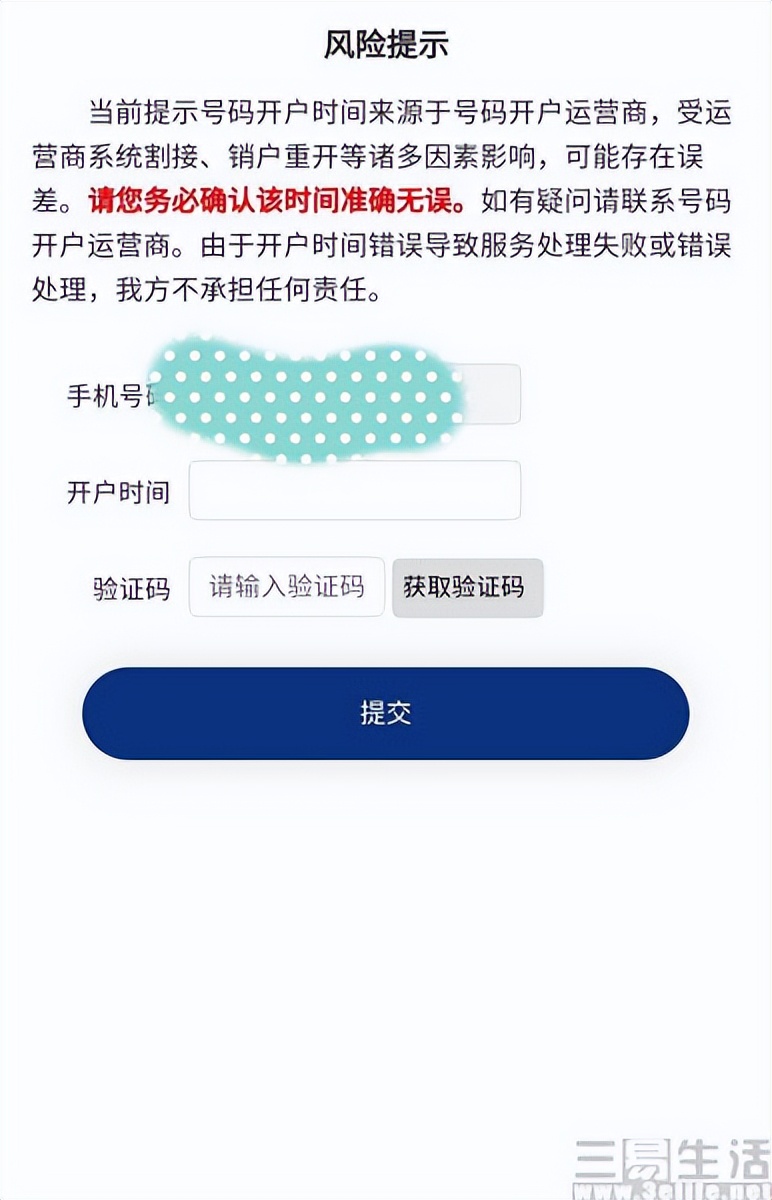Screen dimensions: 772x1200
Task: Click the 风险提示 page title
Action: pyautogui.click(x=385, y=42)
